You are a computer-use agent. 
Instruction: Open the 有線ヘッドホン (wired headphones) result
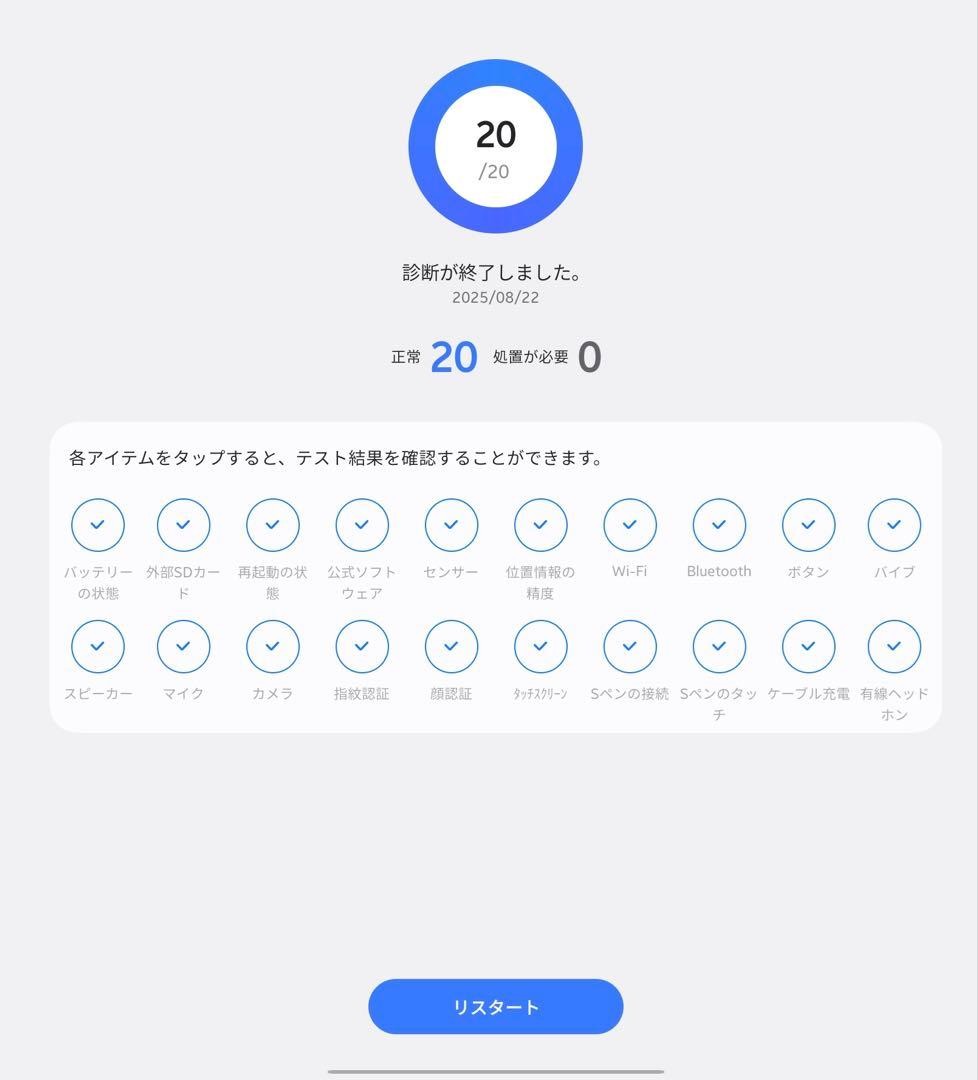(893, 647)
